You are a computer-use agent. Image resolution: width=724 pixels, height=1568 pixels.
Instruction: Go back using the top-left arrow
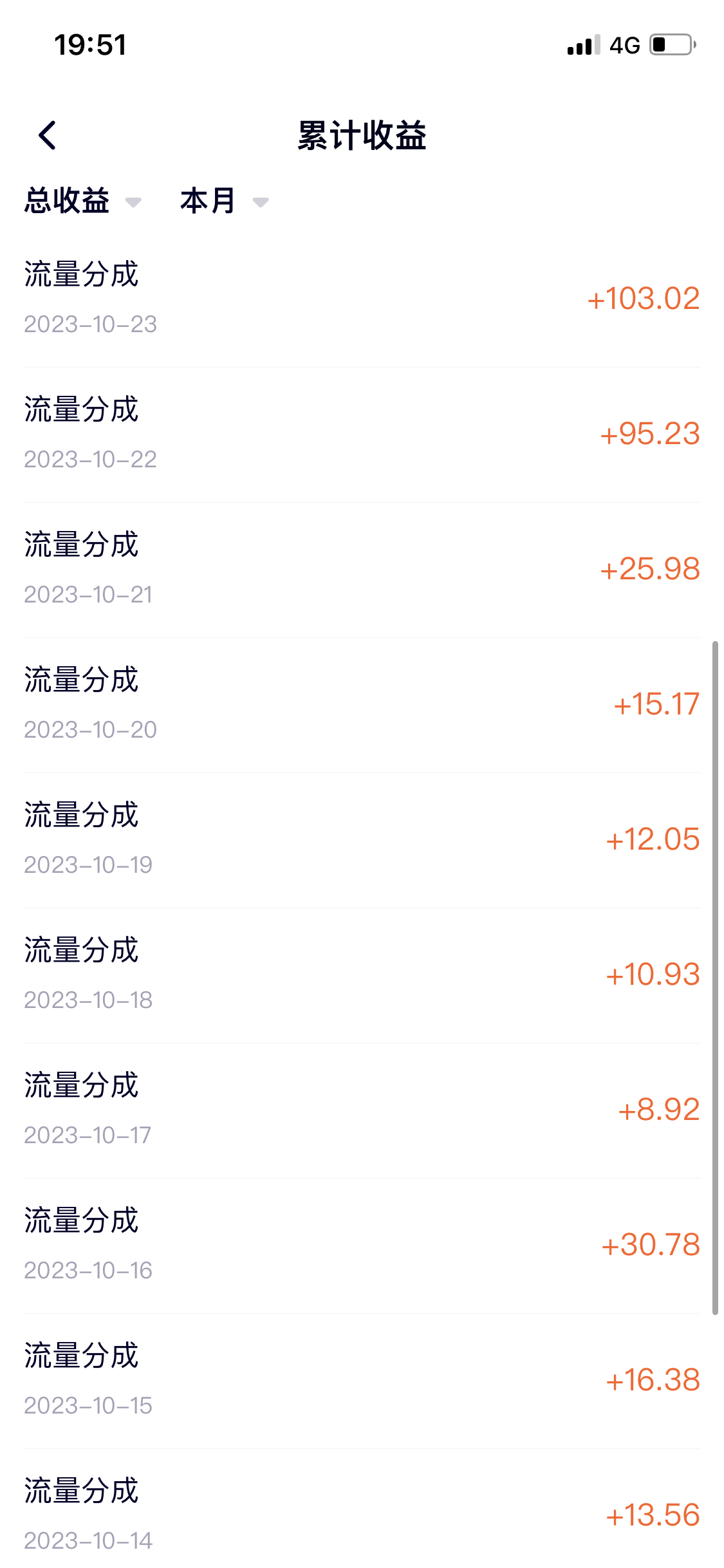pos(47,135)
